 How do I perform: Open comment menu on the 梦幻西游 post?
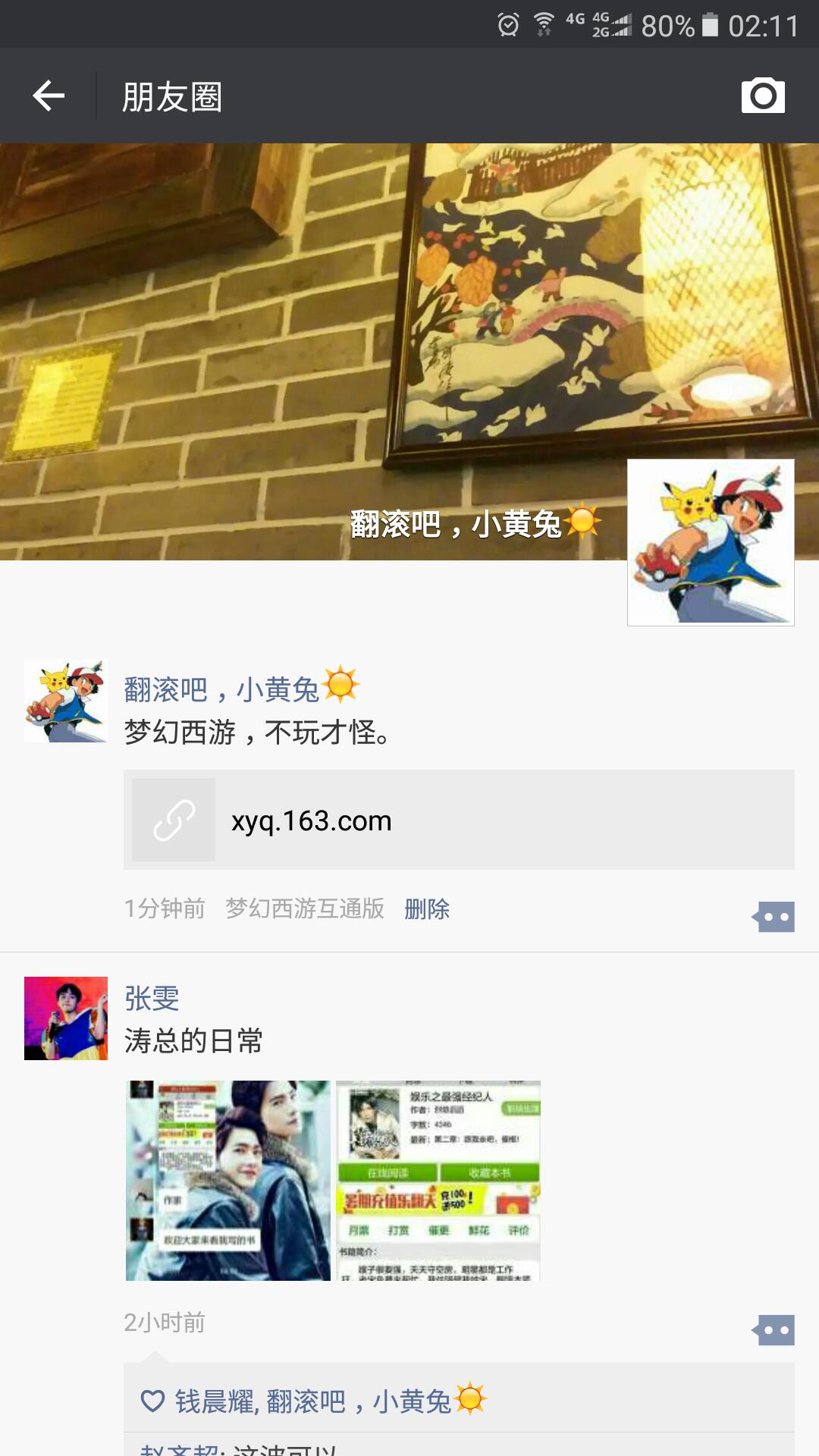coord(773,917)
